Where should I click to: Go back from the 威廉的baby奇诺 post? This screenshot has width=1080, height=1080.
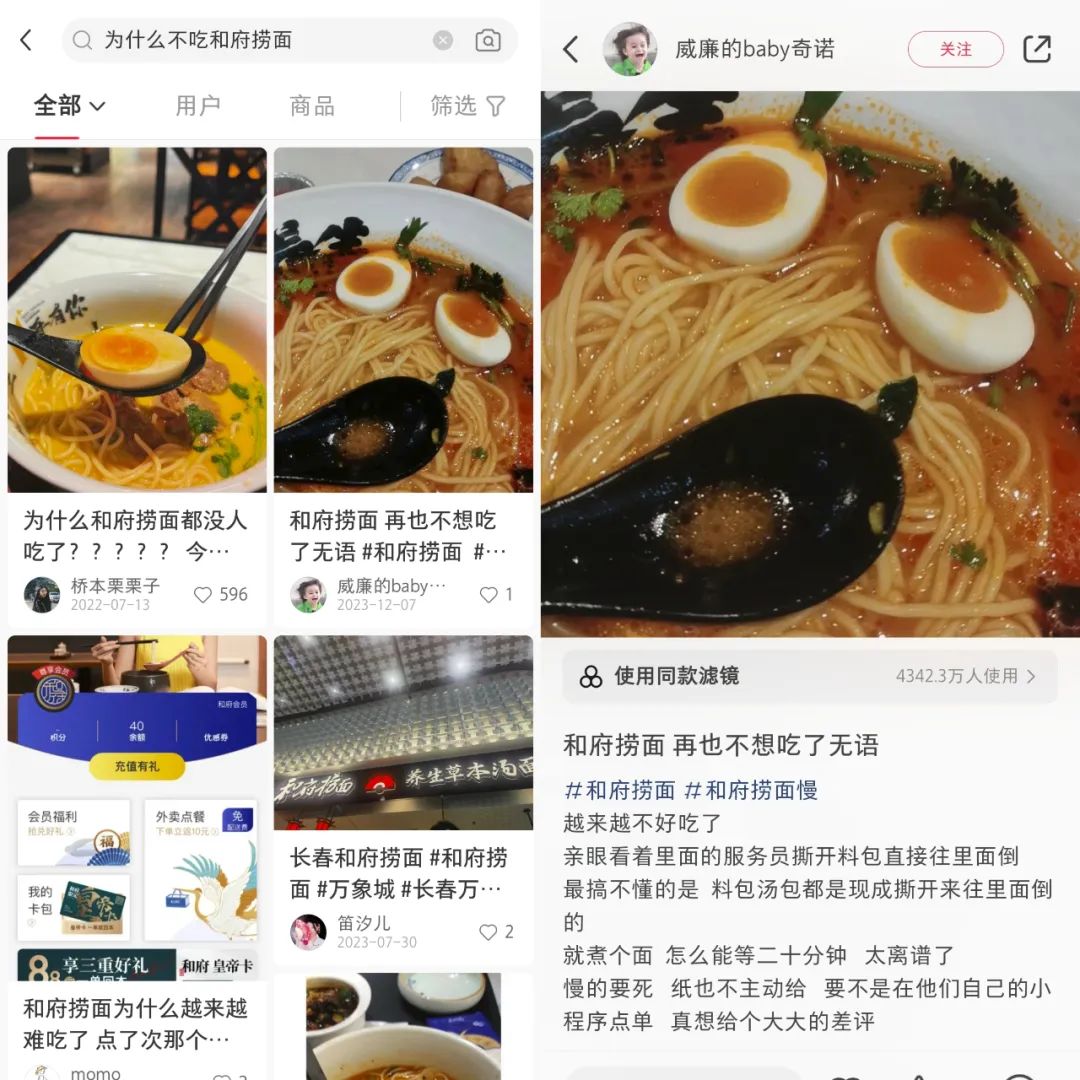(570, 50)
